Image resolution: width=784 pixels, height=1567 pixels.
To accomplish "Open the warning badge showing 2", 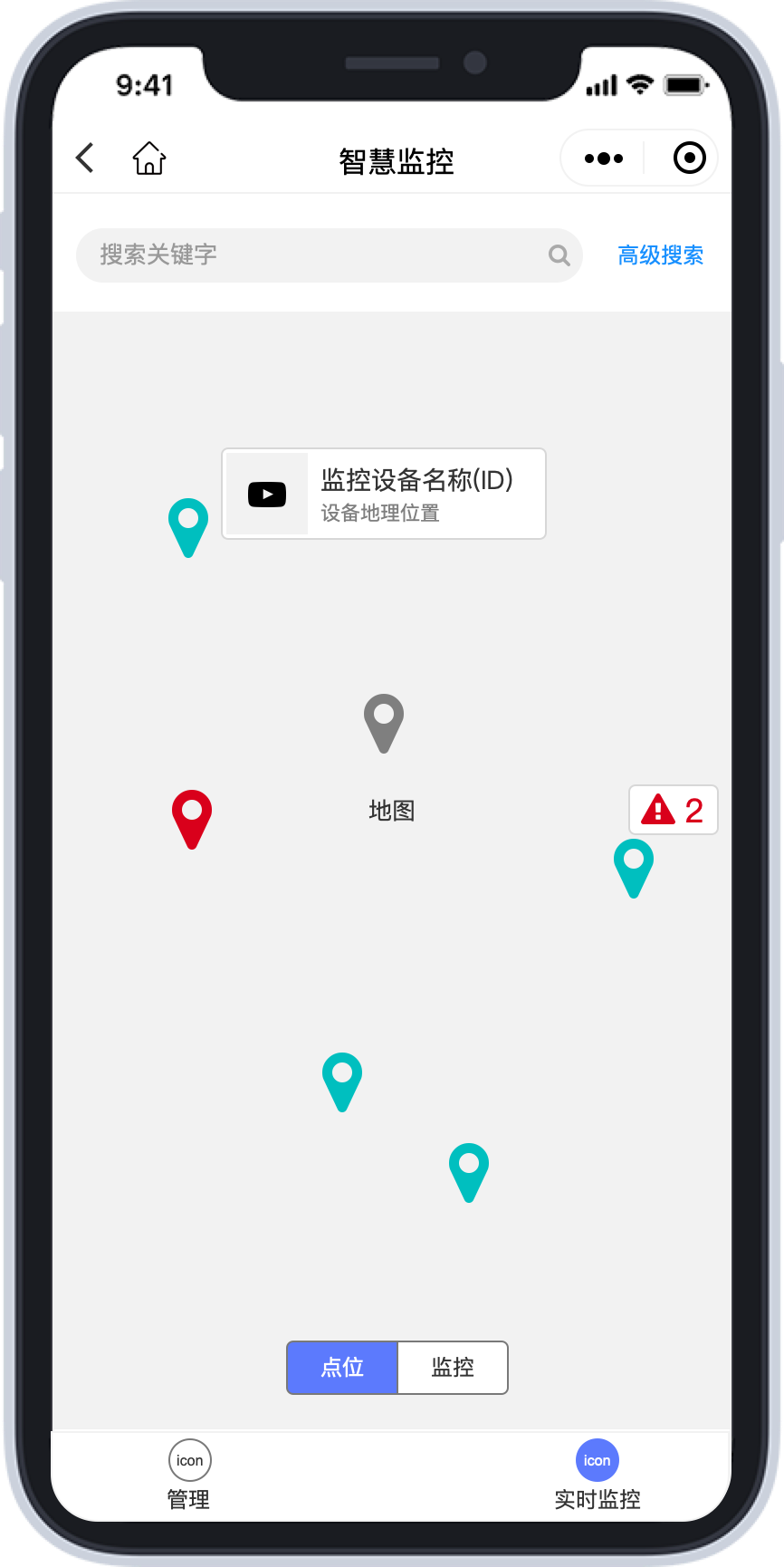I will click(x=674, y=810).
